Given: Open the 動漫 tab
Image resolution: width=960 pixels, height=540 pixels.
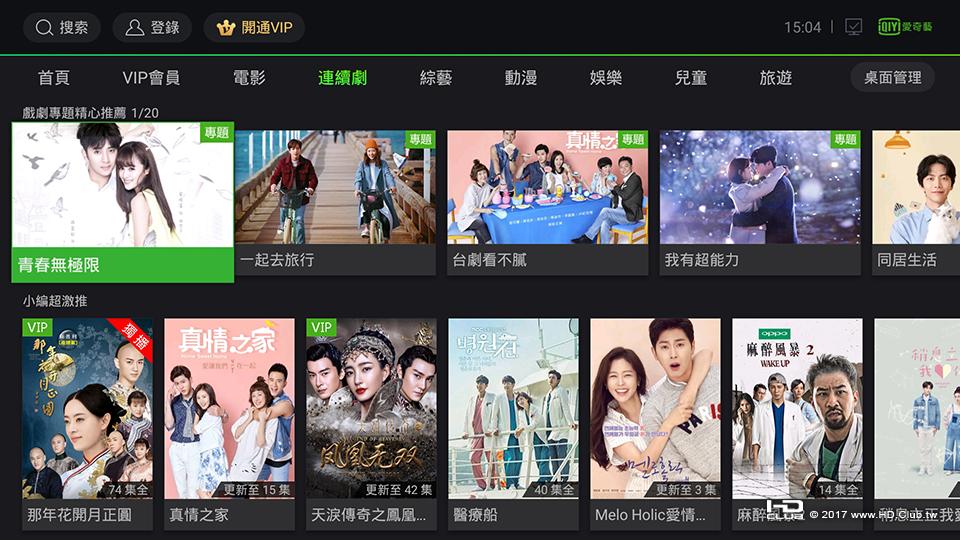Looking at the screenshot, I should (521, 78).
